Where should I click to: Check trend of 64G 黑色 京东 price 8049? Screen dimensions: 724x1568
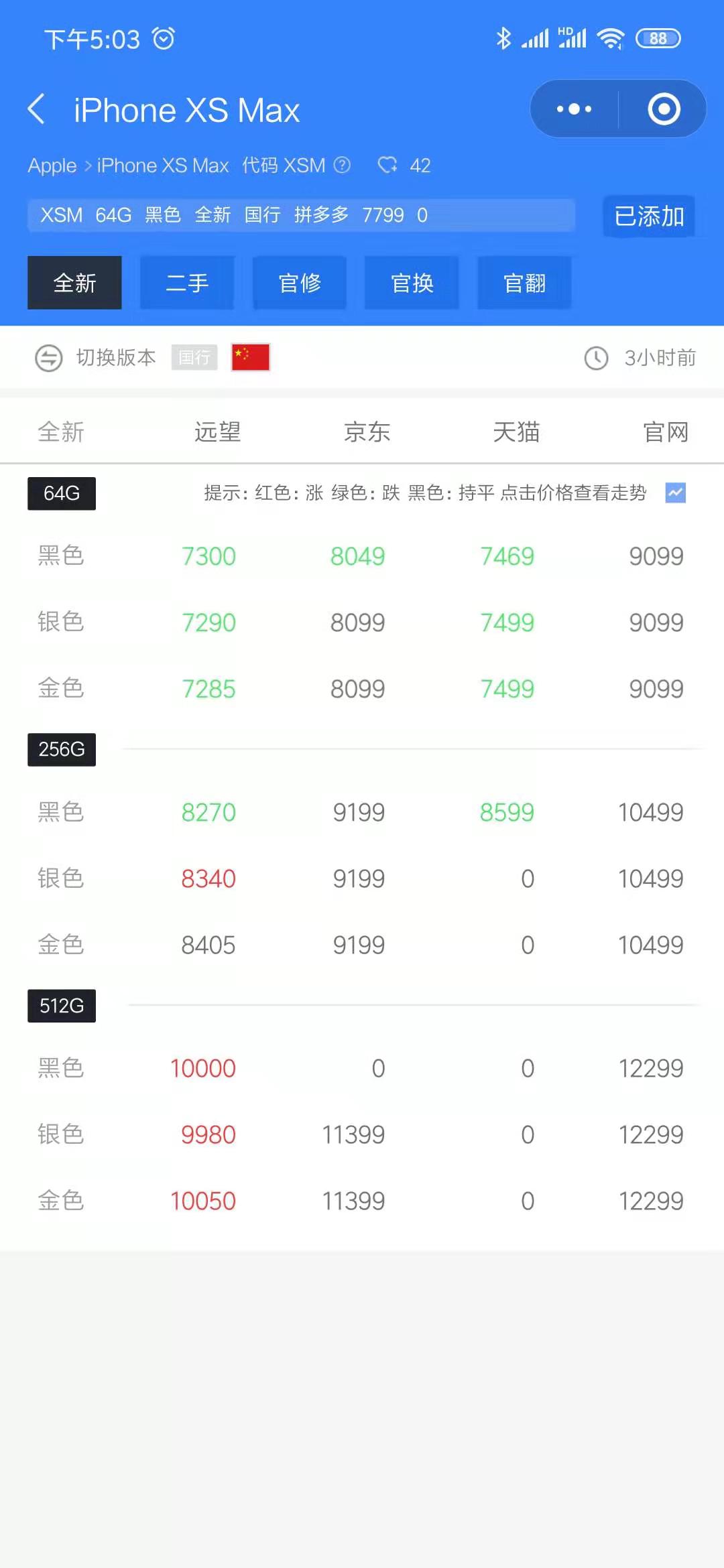click(357, 556)
